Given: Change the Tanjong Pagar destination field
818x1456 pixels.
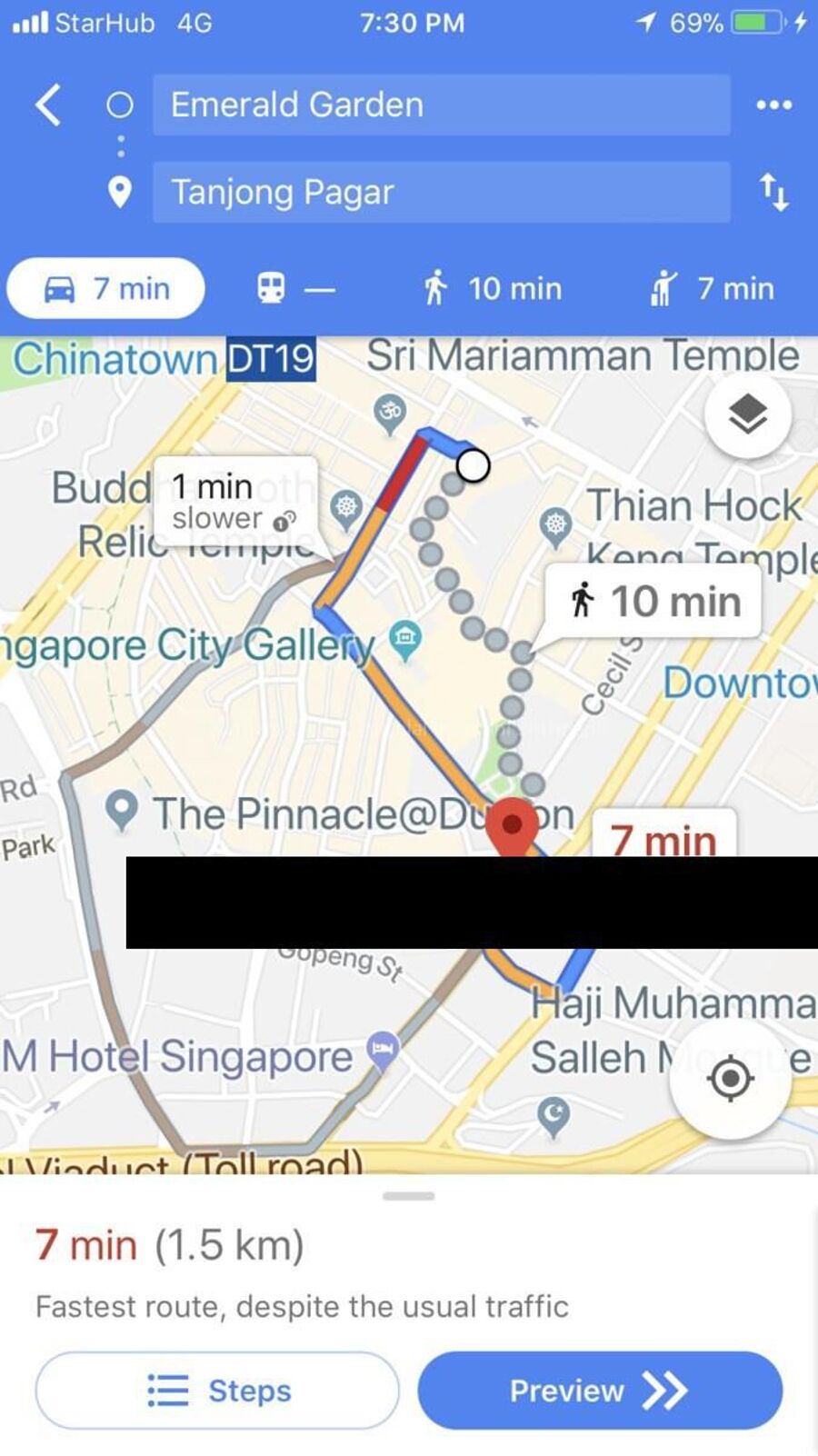Looking at the screenshot, I should click(441, 192).
